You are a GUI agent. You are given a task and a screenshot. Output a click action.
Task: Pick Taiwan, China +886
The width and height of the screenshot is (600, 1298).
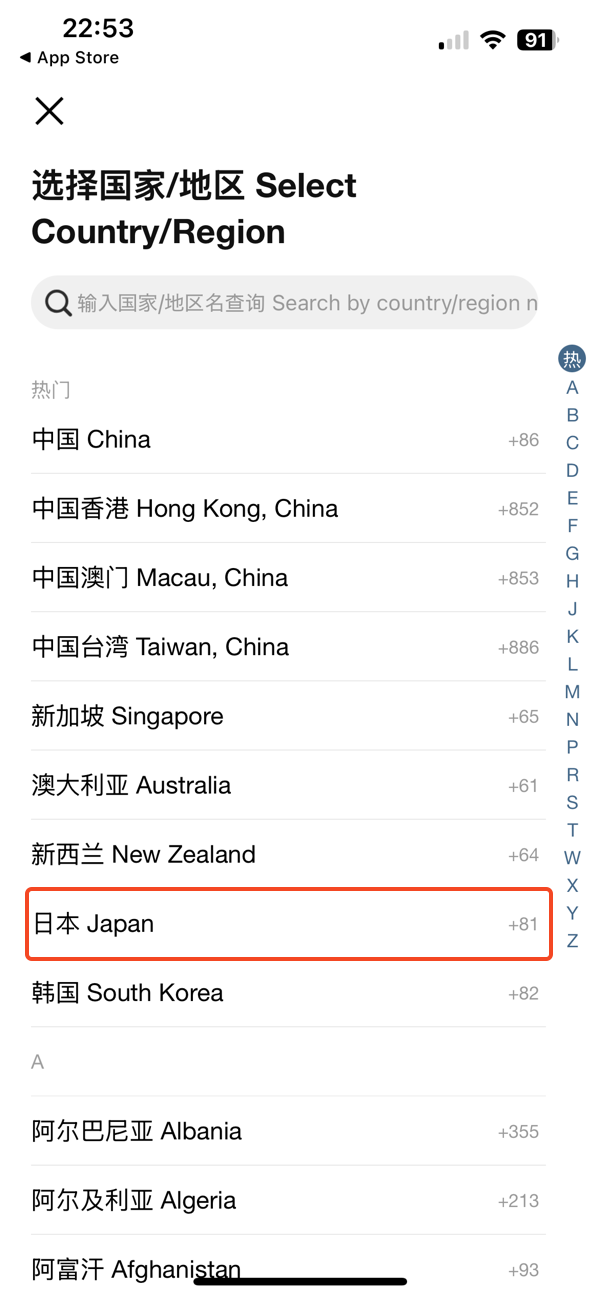[288, 647]
